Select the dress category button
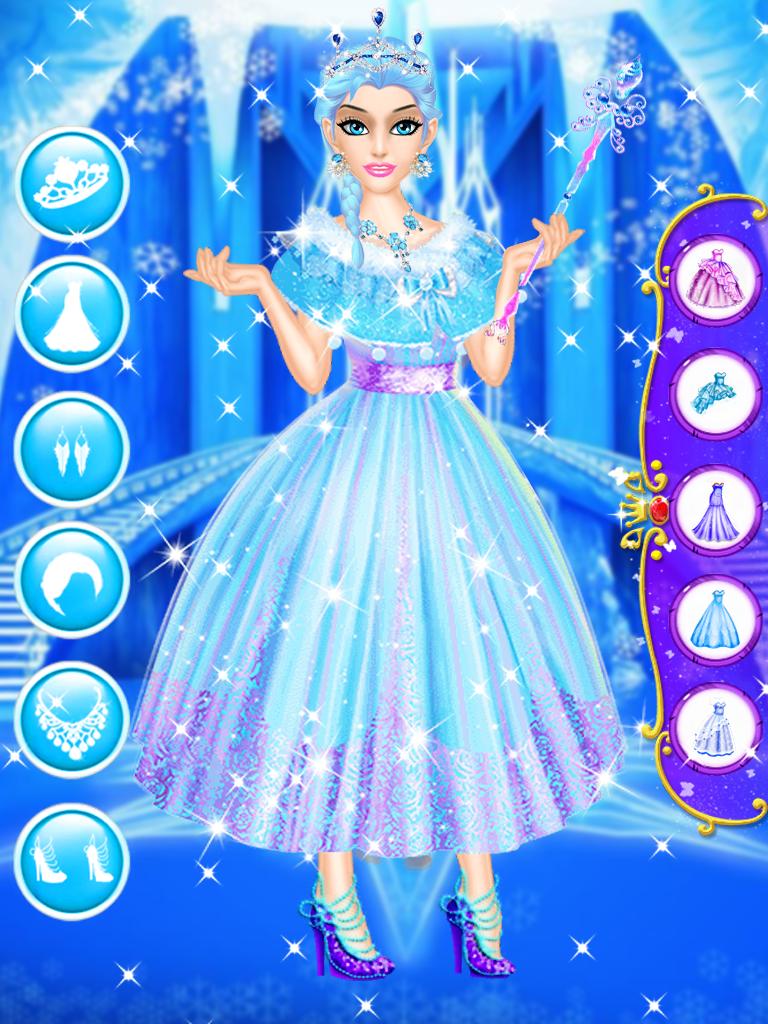768x1024 pixels. pyautogui.click(x=71, y=314)
